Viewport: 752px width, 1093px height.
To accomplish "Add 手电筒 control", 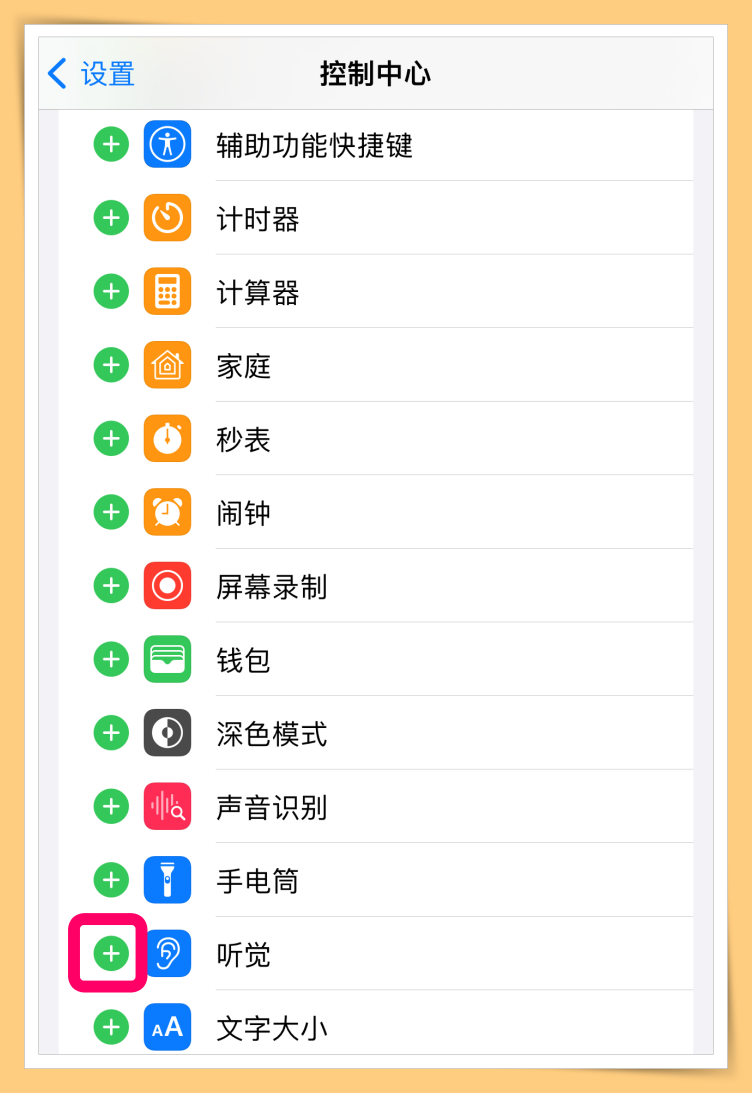I will 111,880.
